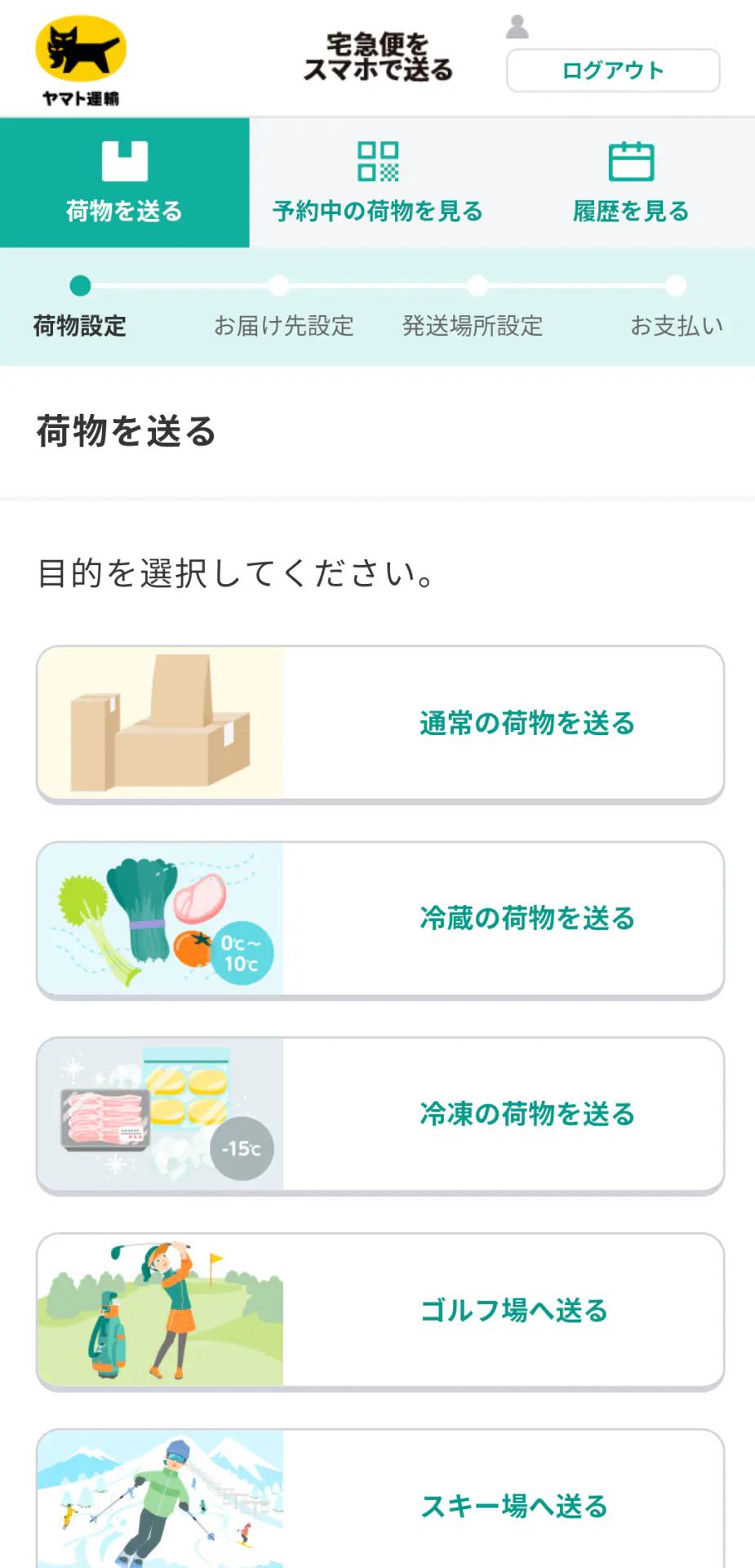Screen dimensions: 755x1568
Task: Choose 冷蔵の荷物を送る
Action: tap(380, 920)
